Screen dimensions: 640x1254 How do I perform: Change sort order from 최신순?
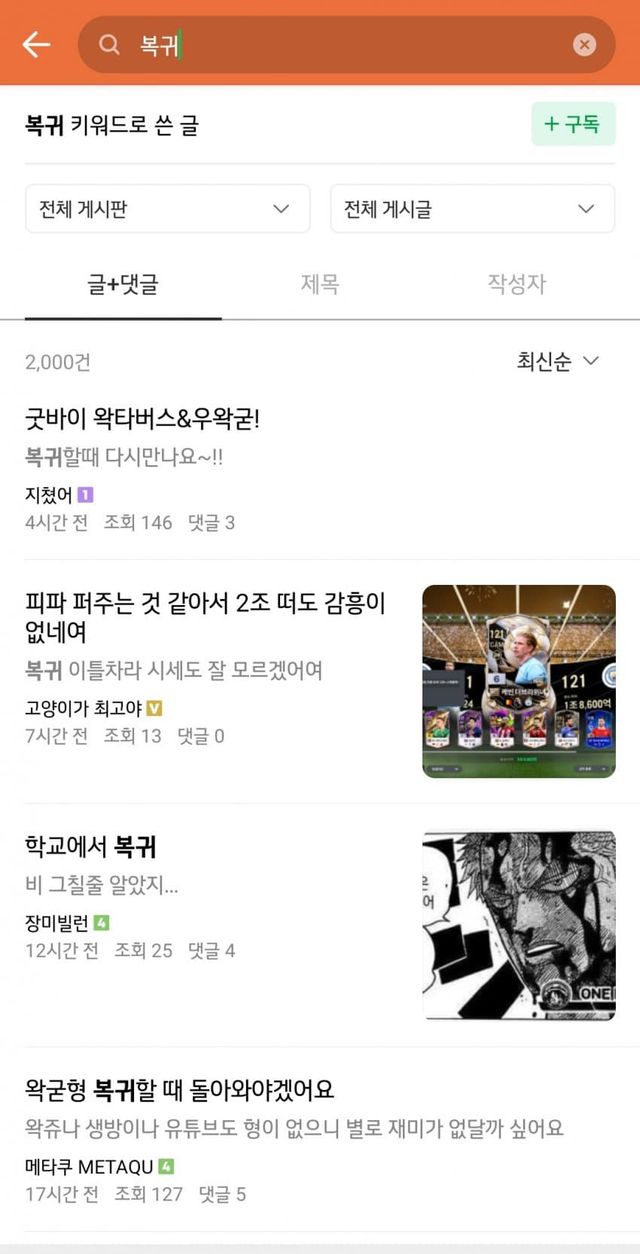[557, 362]
